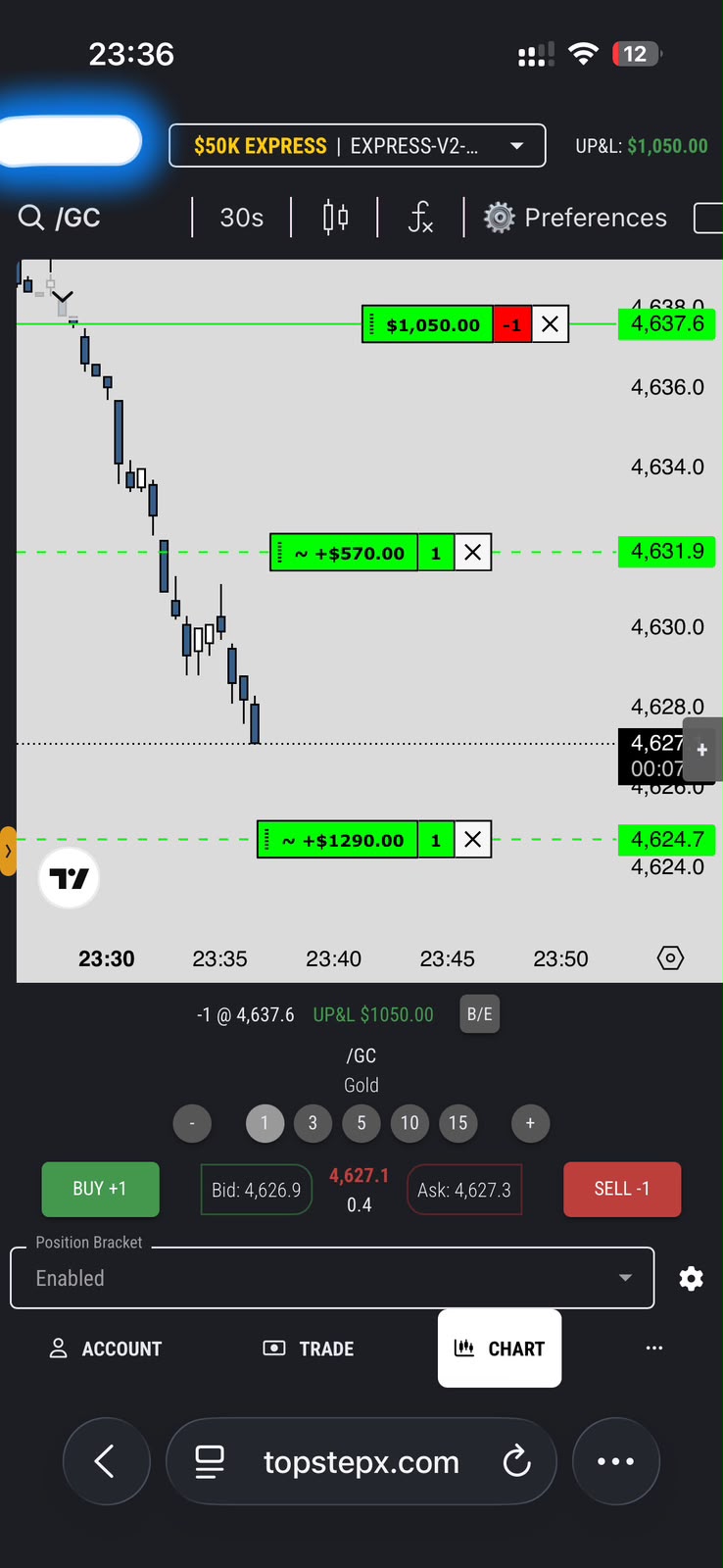Open the candlestick chart type selector
The height and width of the screenshot is (1568, 723).
pos(335,217)
